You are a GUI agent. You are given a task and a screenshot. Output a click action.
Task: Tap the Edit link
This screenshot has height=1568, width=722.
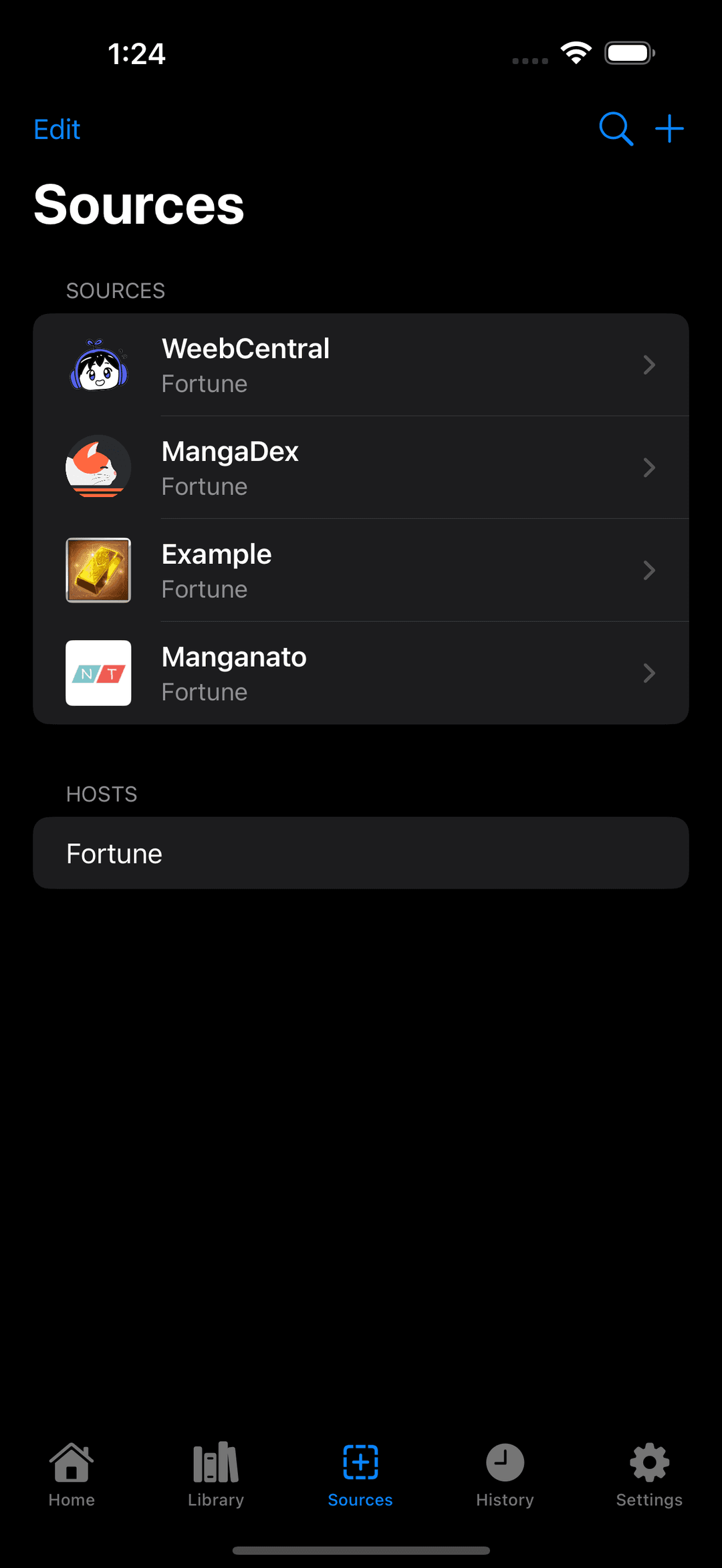coord(56,129)
